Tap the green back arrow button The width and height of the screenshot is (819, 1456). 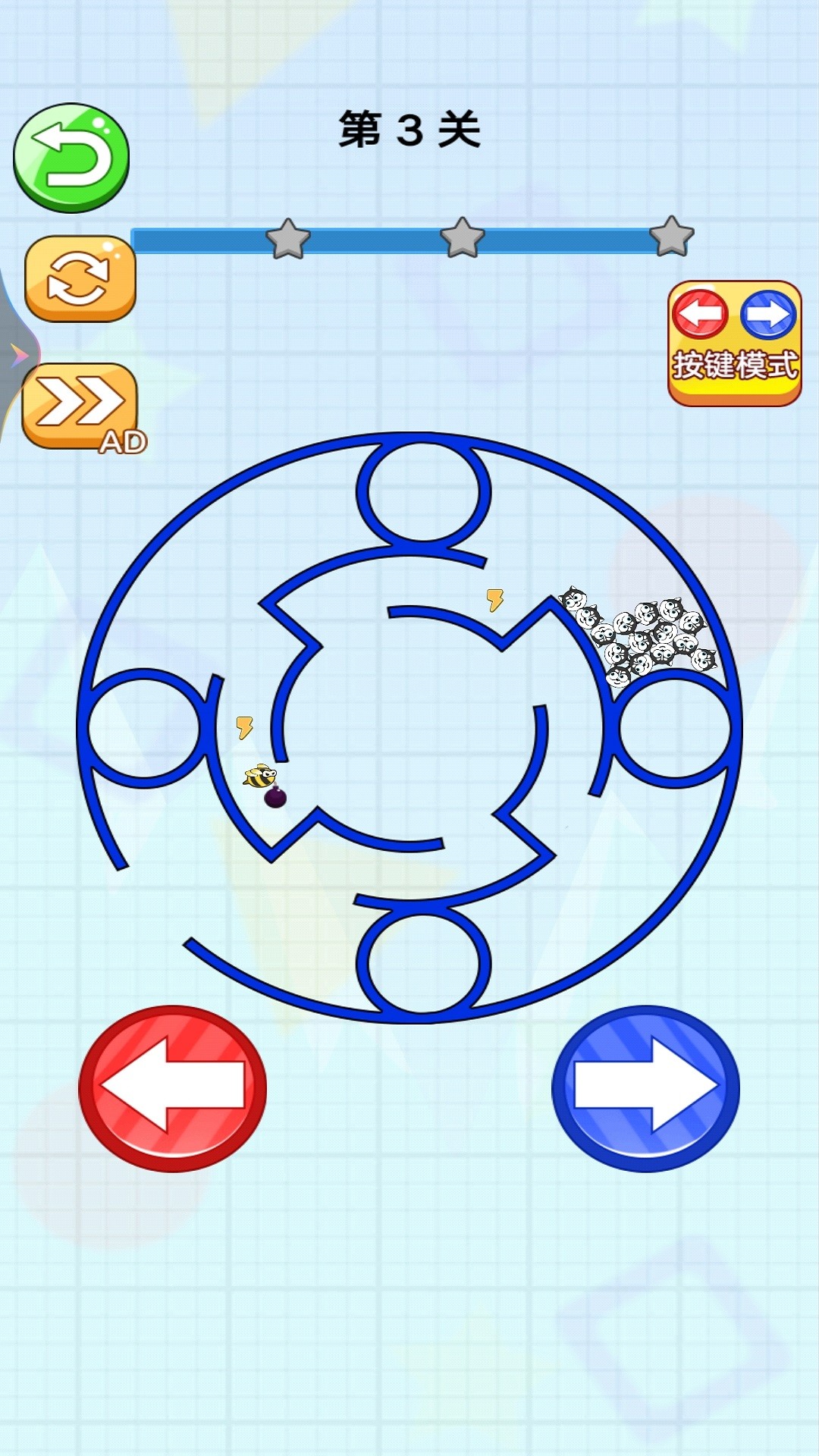coord(71,158)
